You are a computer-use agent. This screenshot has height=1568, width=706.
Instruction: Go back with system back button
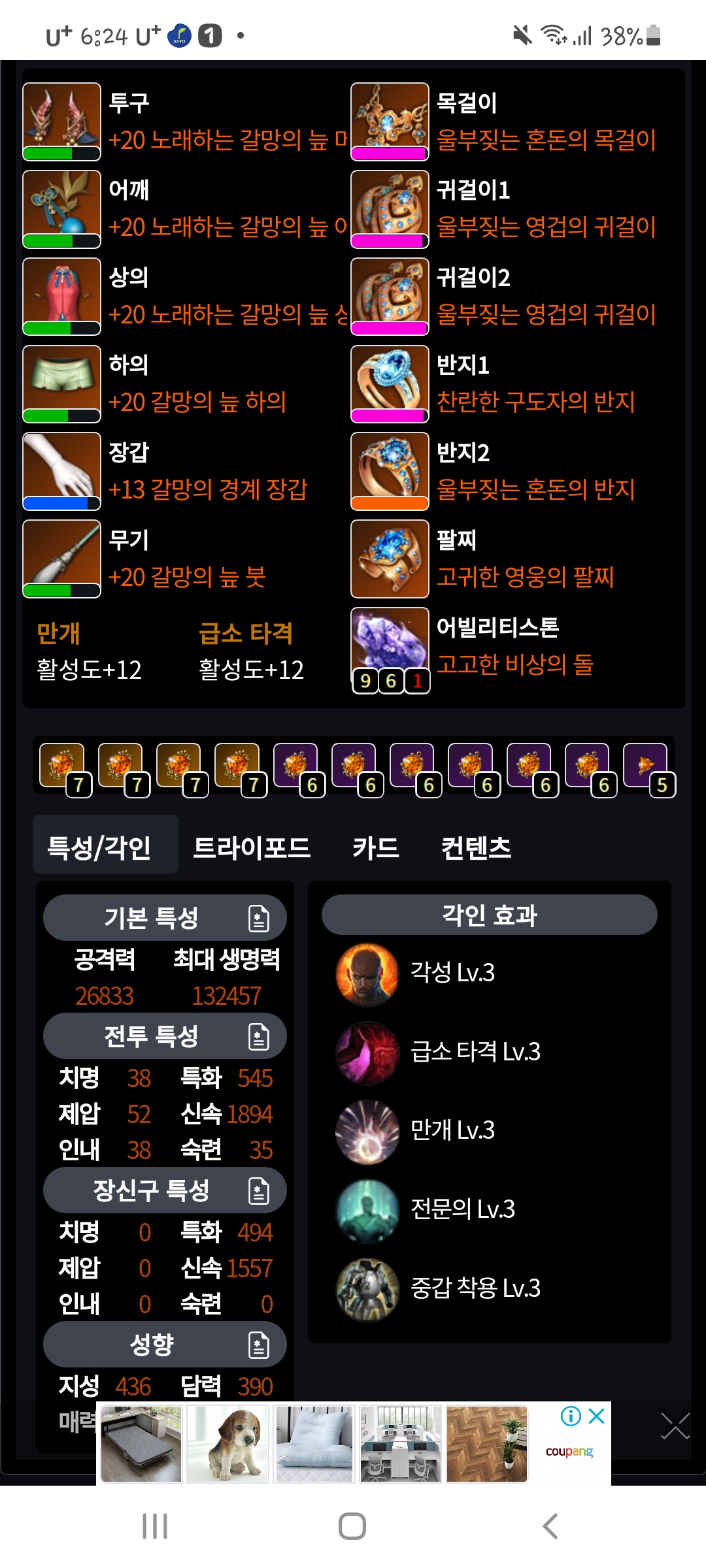550,1526
